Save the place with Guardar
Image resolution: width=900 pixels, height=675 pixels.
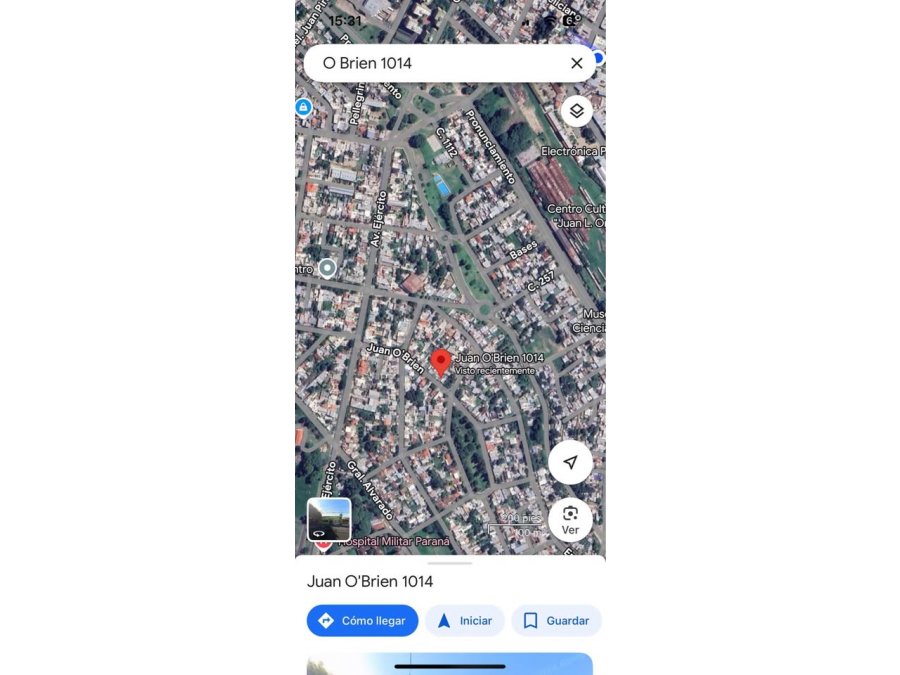556,621
